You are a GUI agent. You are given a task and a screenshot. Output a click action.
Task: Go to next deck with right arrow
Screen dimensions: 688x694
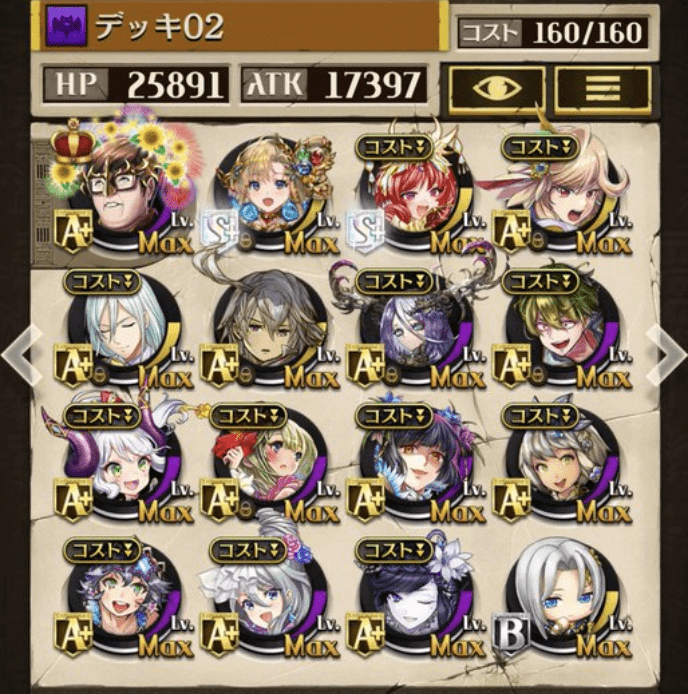click(x=666, y=354)
